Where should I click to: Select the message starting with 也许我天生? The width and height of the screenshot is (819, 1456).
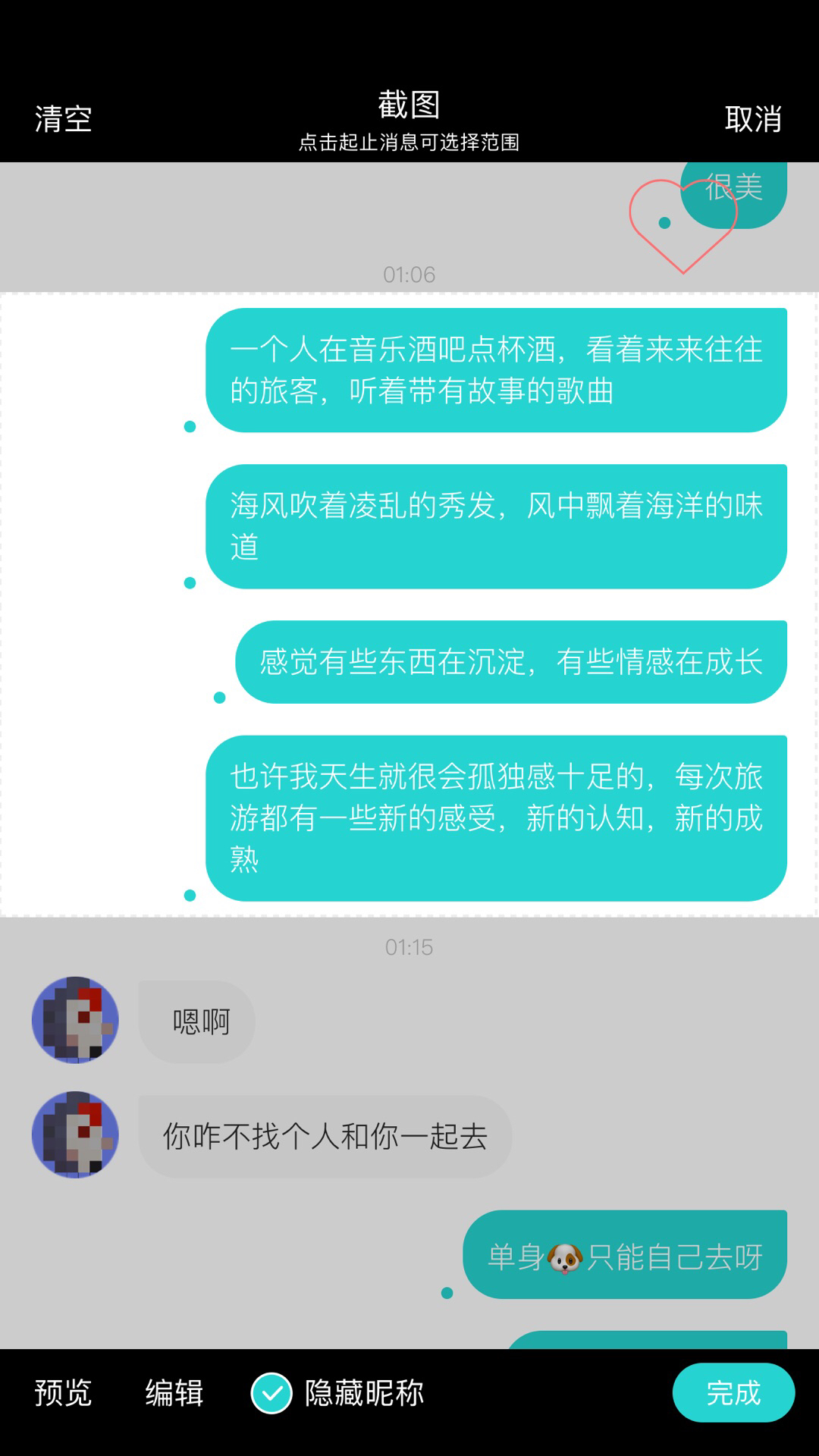tap(496, 818)
